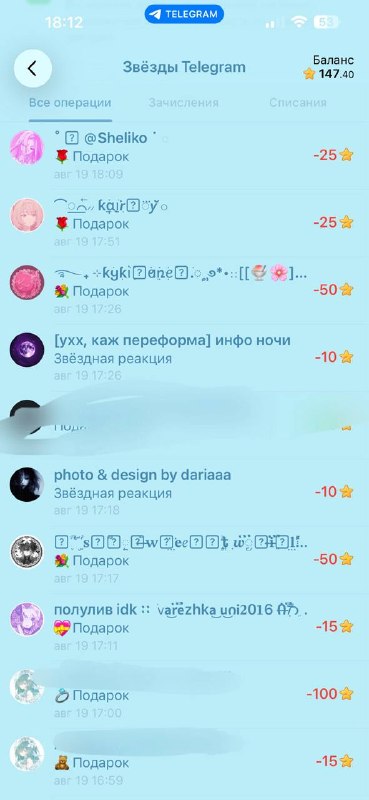Viewport: 369px width, 800px height.
Task: Open photo & design by dariaaa transaction
Action: (184, 492)
